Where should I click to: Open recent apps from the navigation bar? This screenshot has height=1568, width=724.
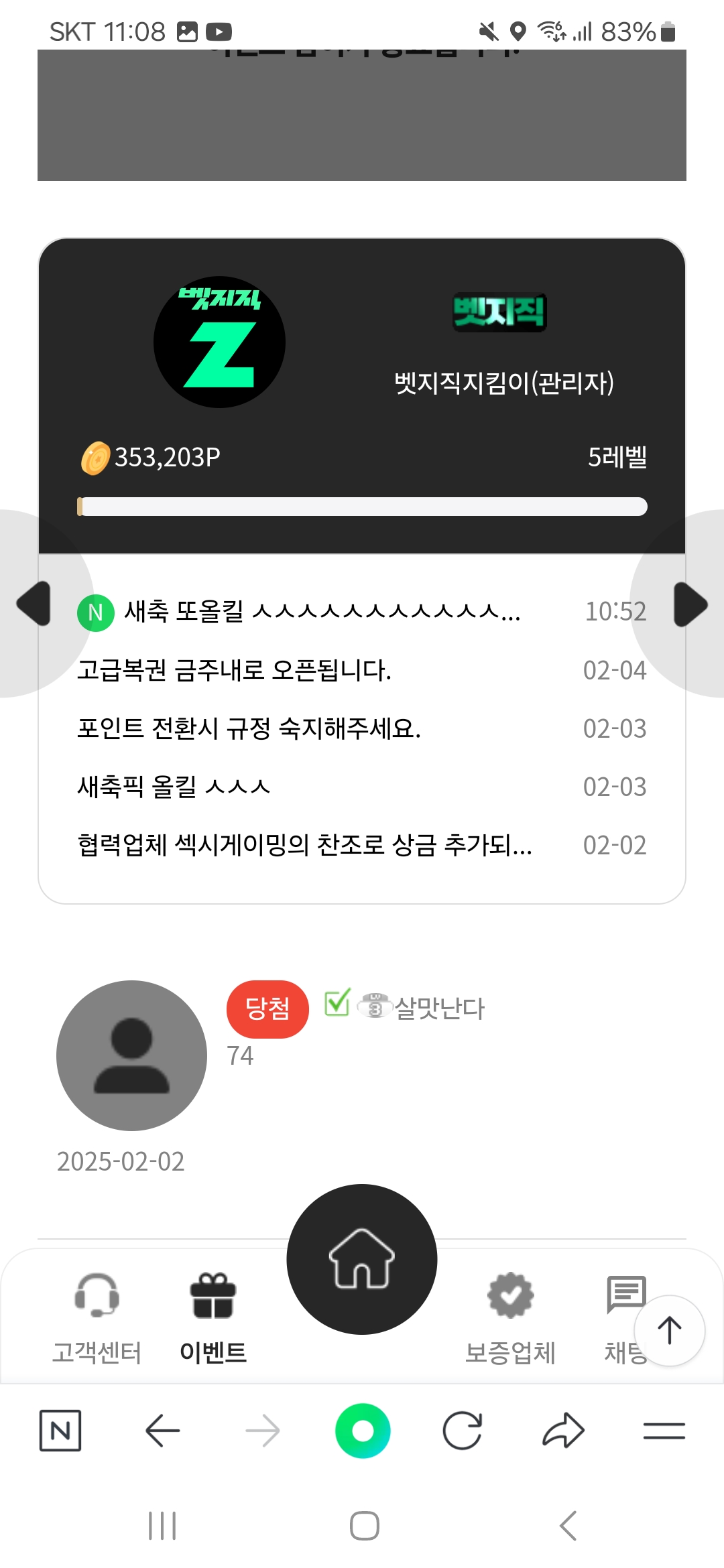[162, 1526]
